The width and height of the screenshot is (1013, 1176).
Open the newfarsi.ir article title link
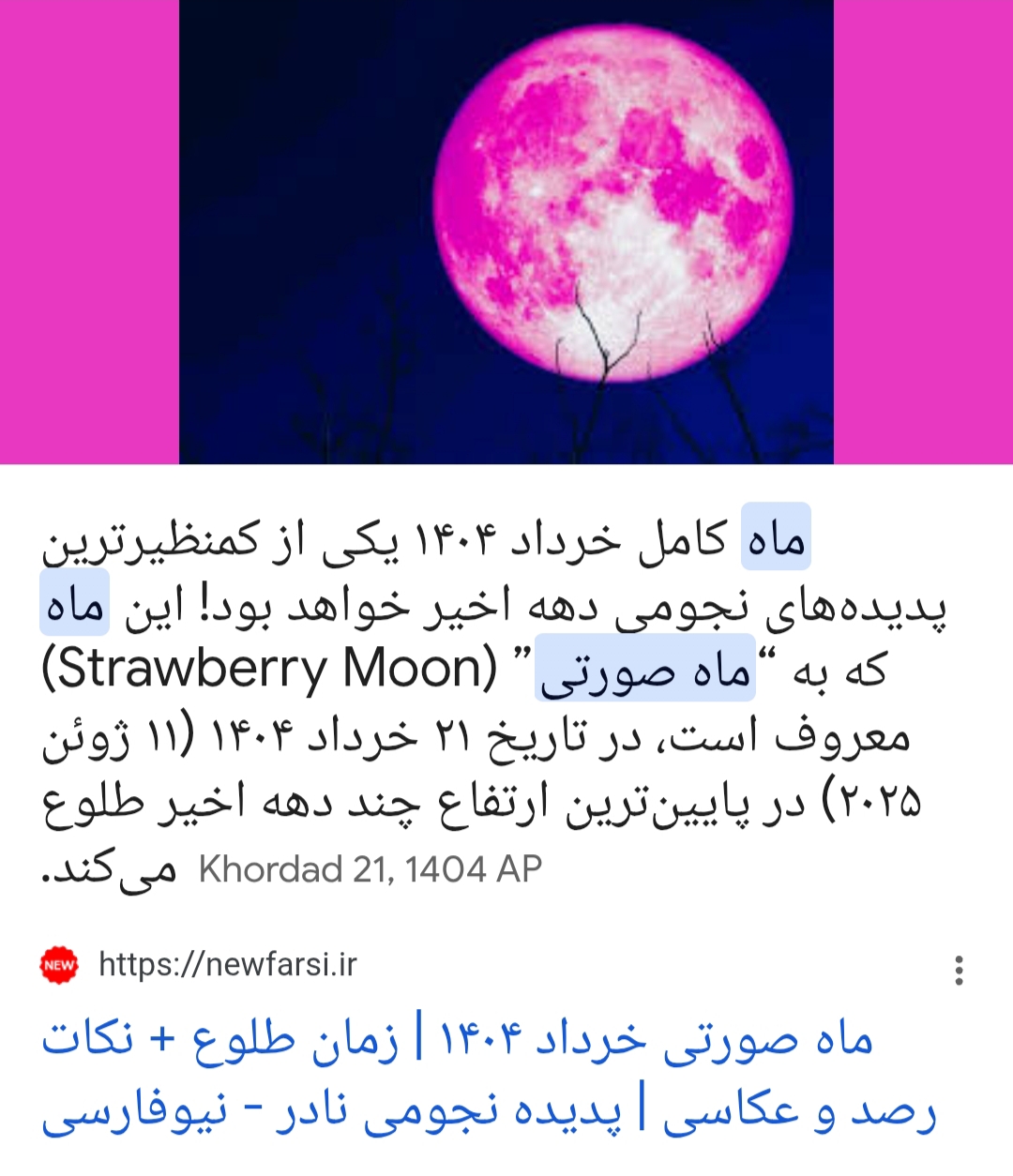coord(488,1075)
